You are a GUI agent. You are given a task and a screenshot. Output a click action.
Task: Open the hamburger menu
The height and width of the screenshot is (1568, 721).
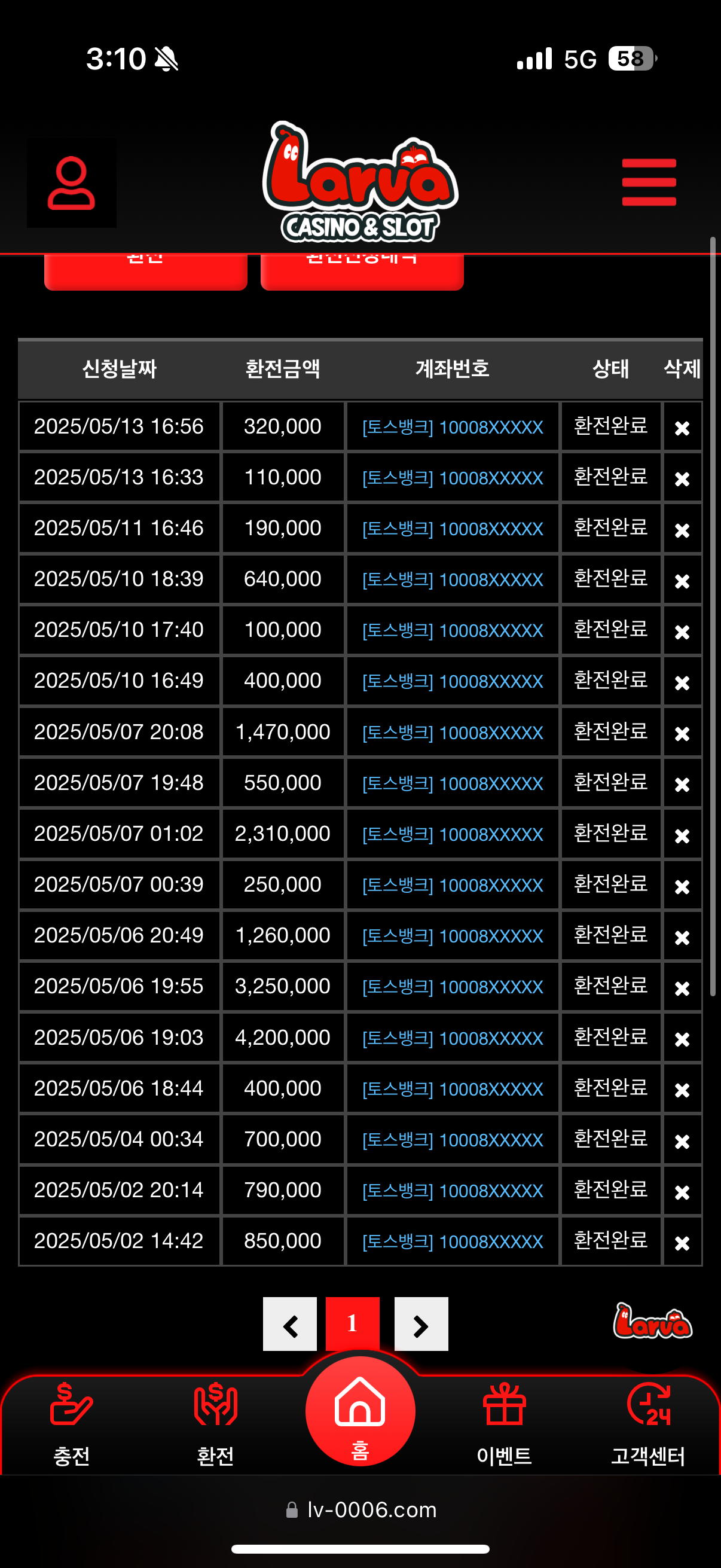(x=649, y=182)
